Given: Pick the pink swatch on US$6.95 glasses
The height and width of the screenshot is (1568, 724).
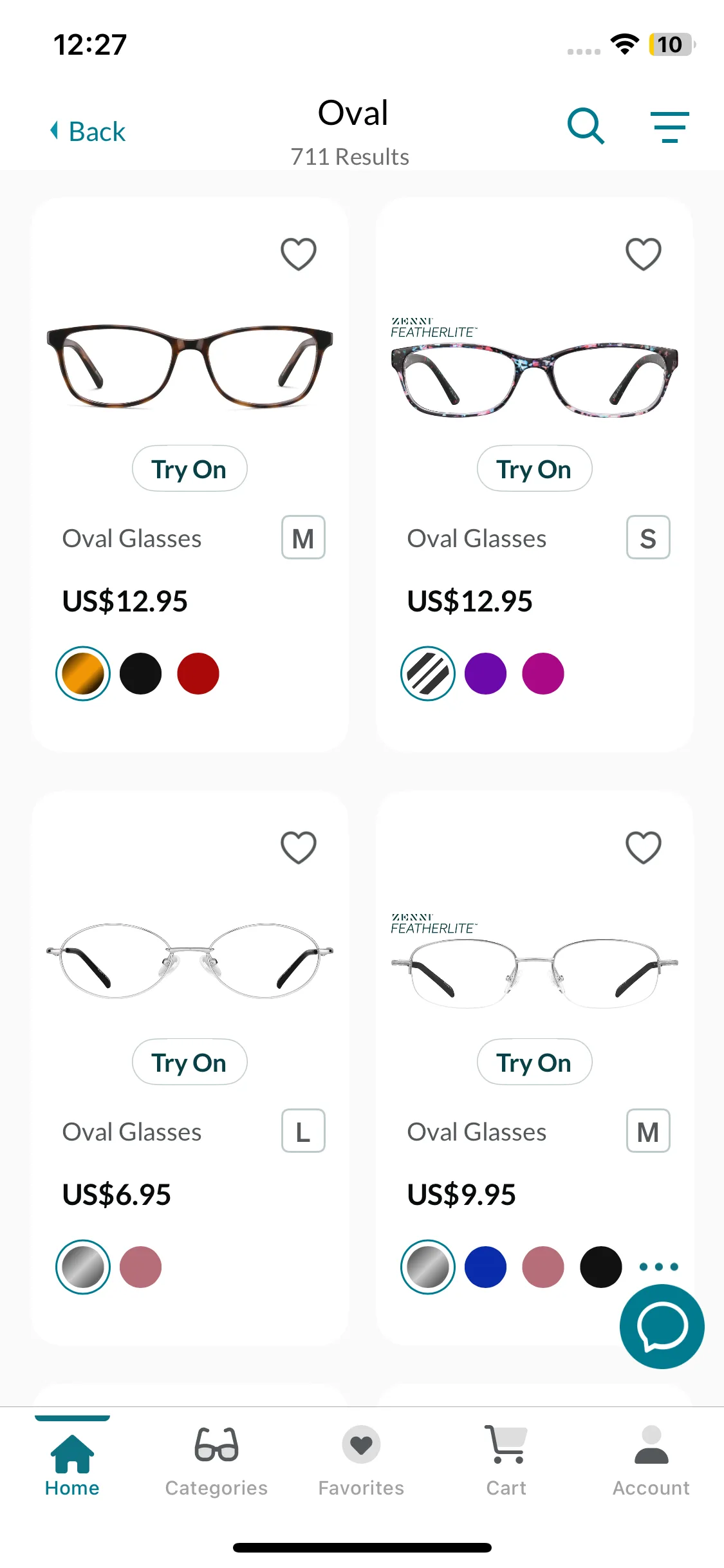Looking at the screenshot, I should [x=140, y=1267].
